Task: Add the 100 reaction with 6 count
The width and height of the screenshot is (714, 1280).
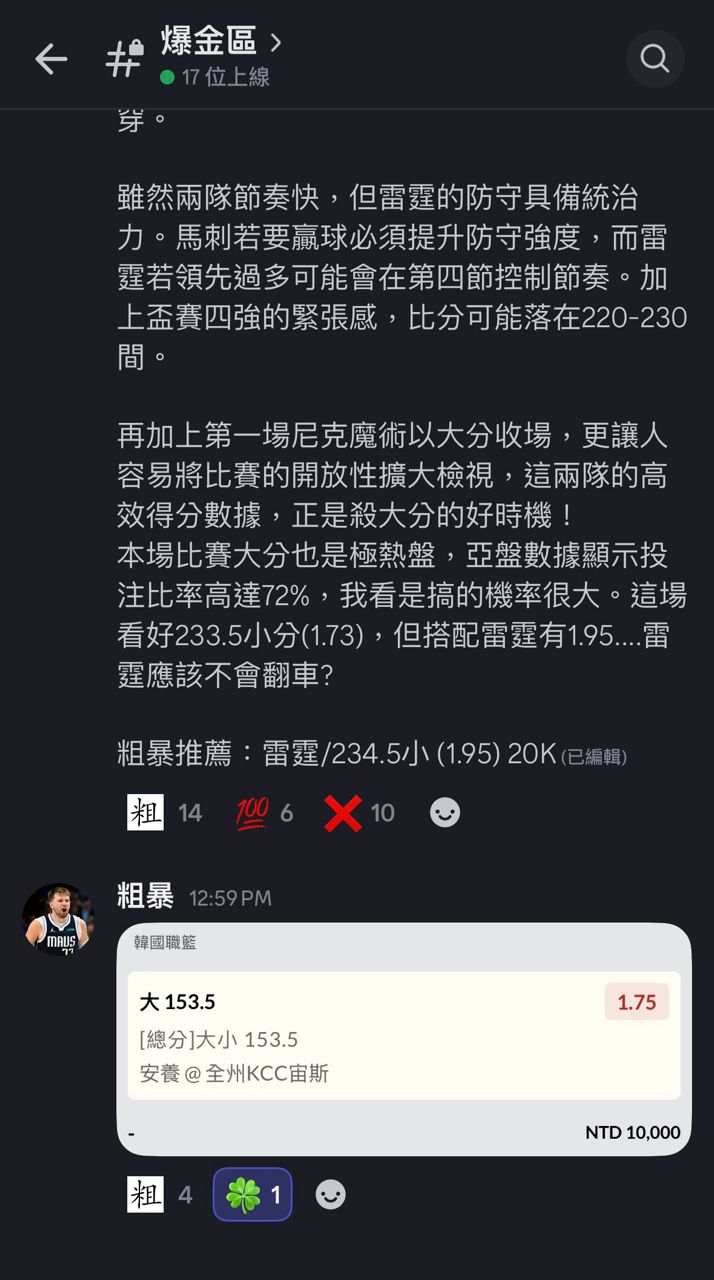Action: pos(265,813)
